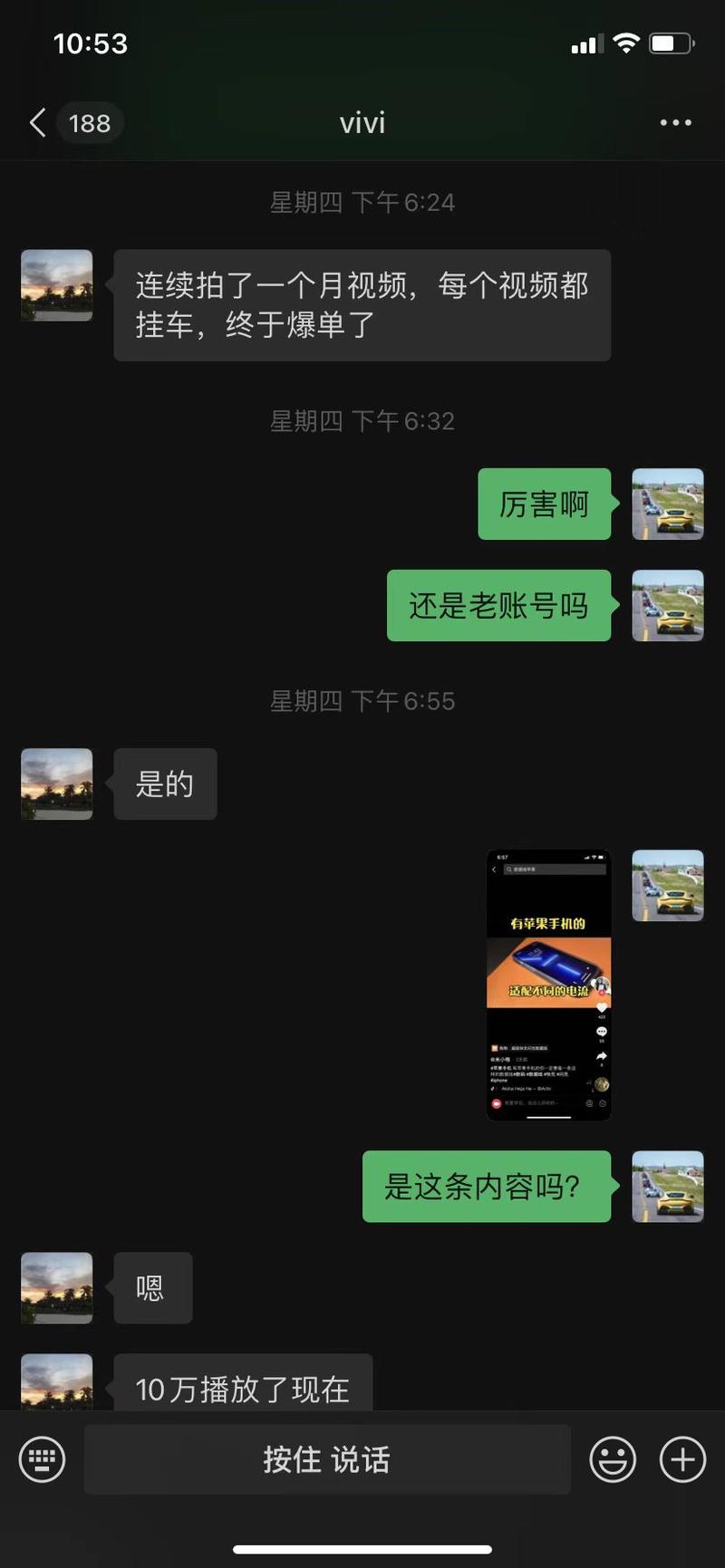The image size is (725, 1568).
Task: Open the emoji picker
Action: 613,1458
